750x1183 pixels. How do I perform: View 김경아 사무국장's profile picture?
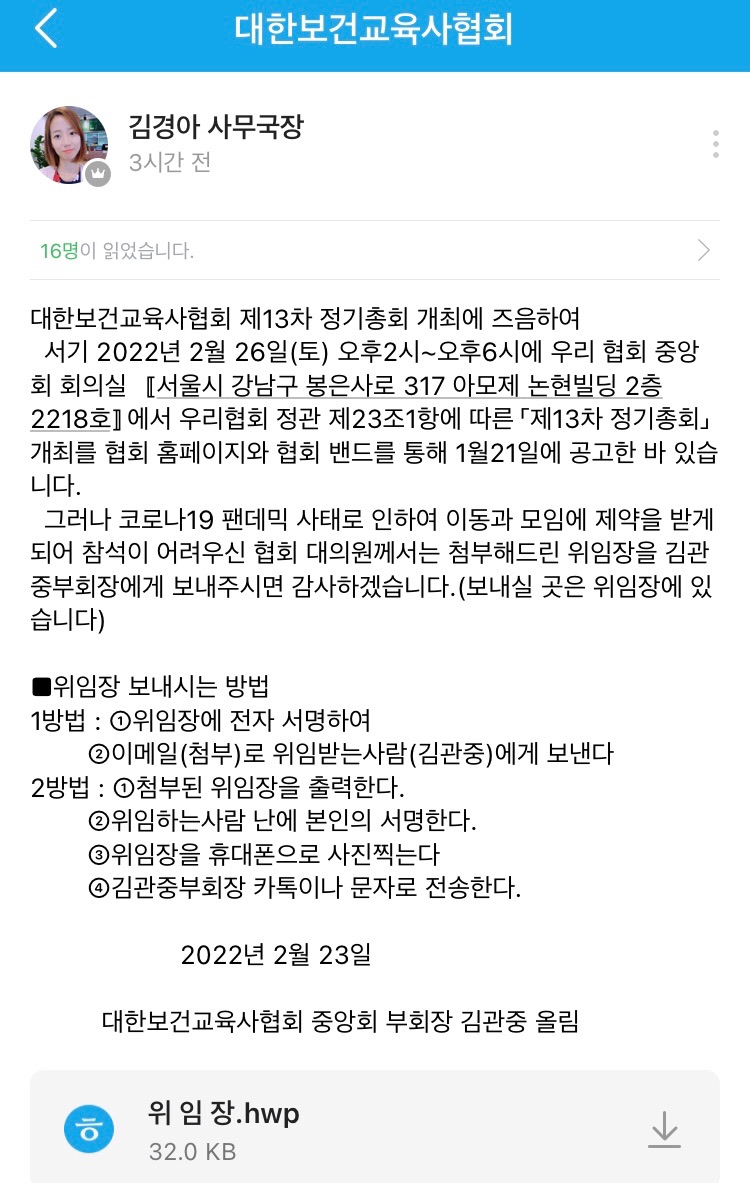pos(68,144)
